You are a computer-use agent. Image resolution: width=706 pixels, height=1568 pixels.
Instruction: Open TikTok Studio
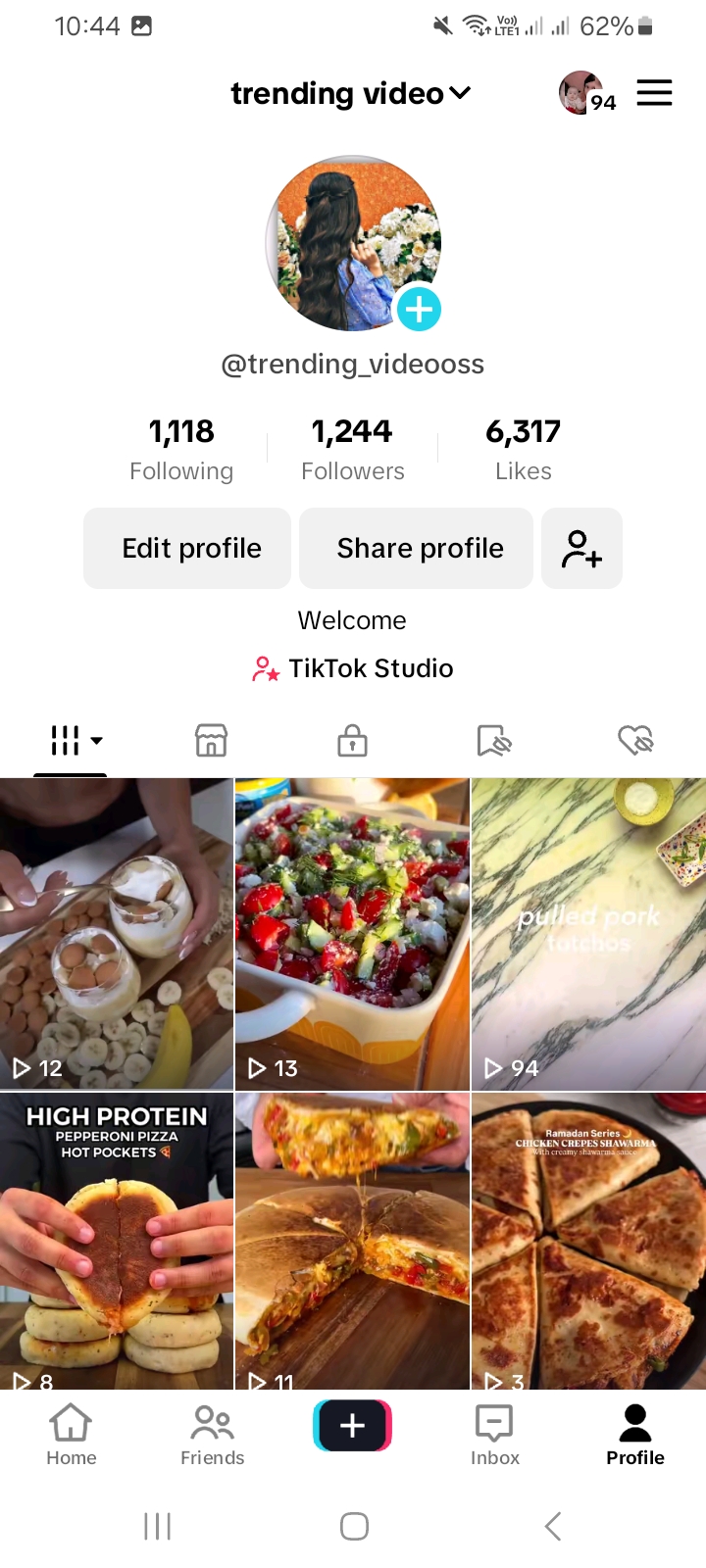pos(353,668)
